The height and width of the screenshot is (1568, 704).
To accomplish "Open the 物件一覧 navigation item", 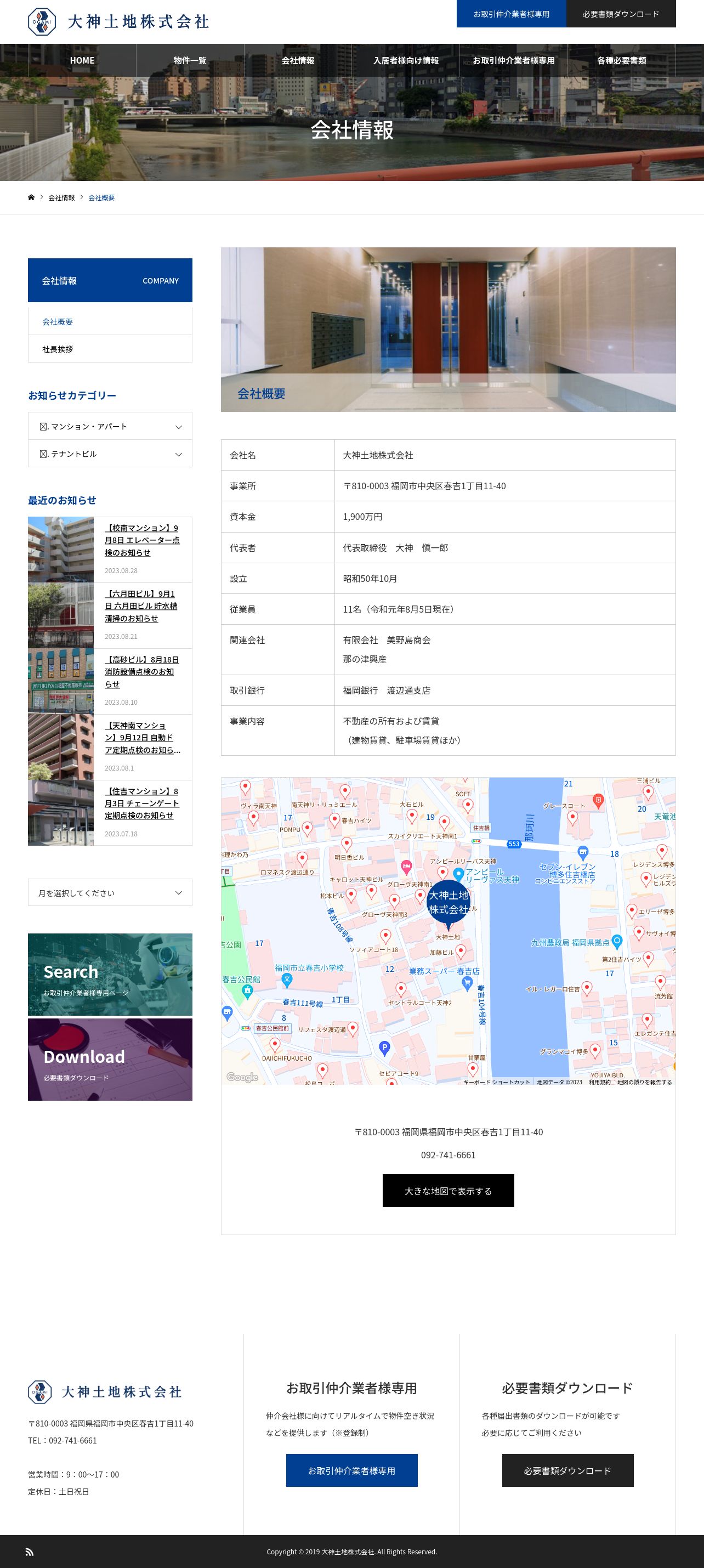I will [x=190, y=60].
